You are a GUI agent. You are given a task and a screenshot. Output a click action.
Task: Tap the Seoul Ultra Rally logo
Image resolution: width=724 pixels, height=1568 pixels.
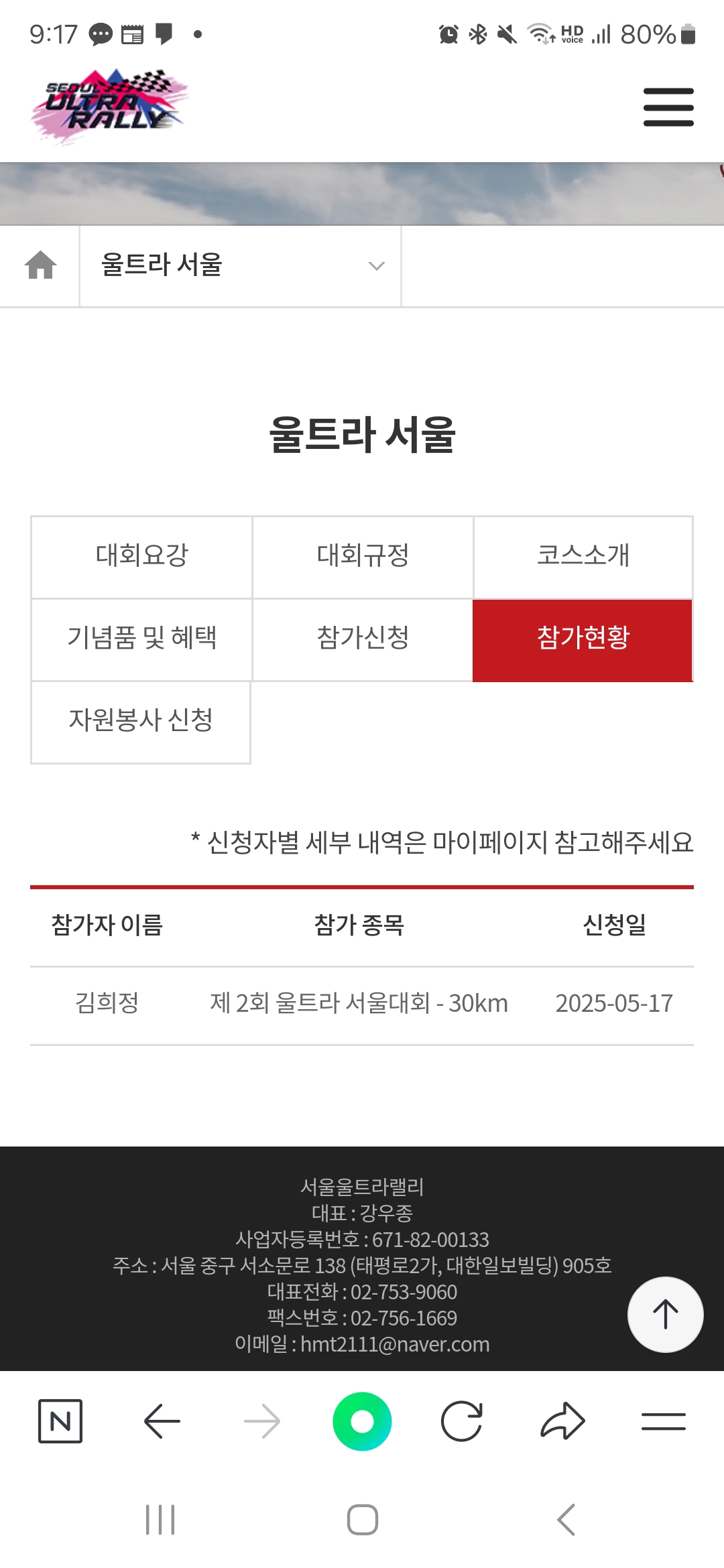point(109,107)
